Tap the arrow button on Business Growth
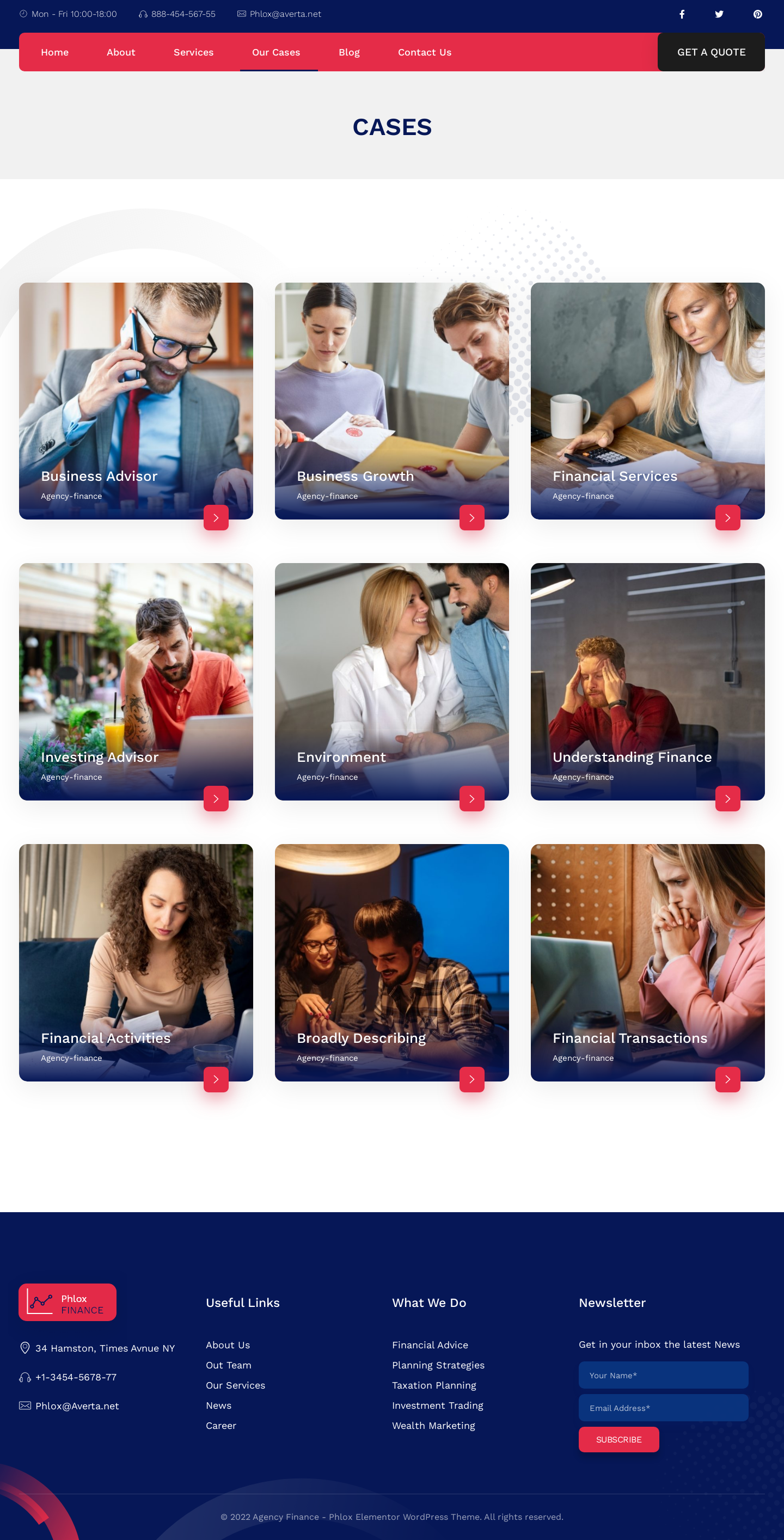 point(471,518)
